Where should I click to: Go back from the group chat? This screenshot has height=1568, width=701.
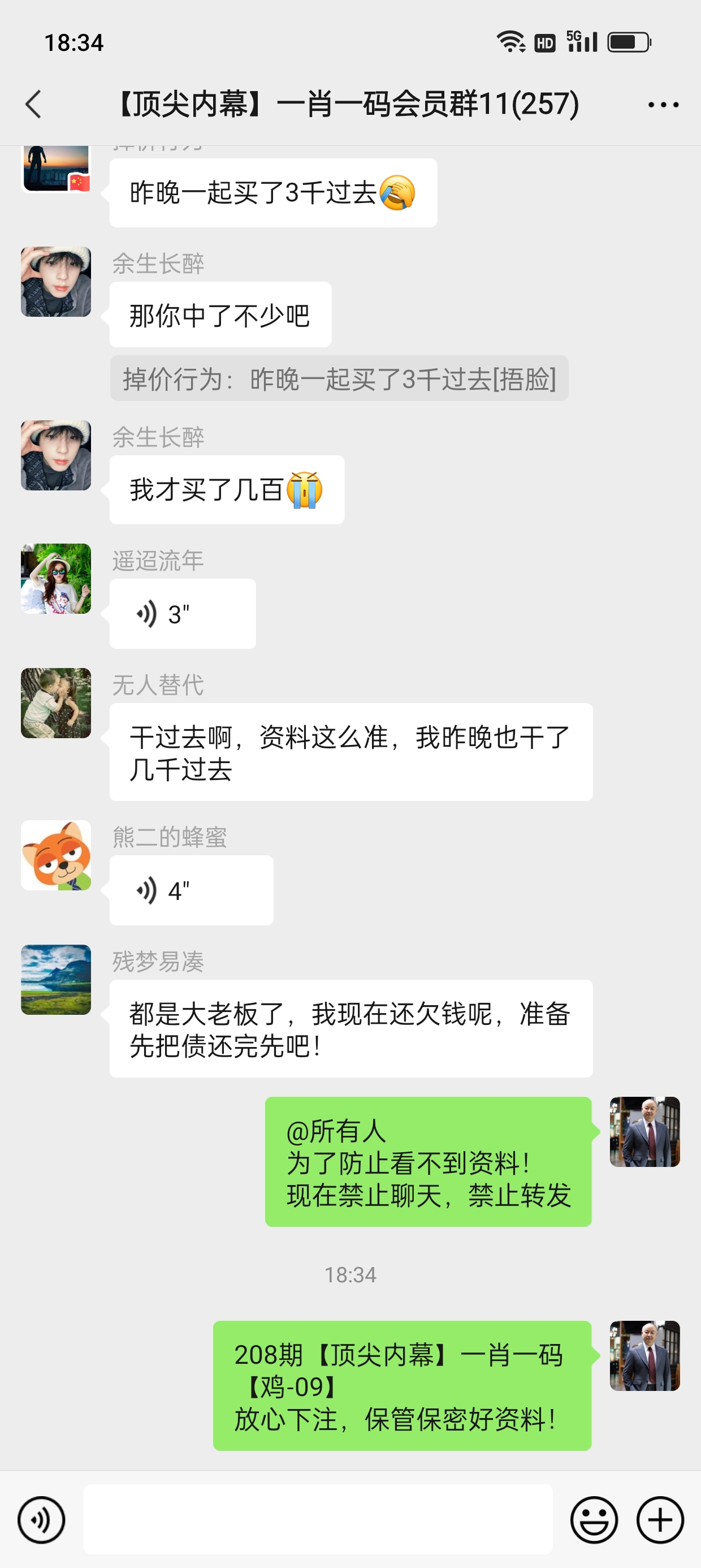(34, 104)
